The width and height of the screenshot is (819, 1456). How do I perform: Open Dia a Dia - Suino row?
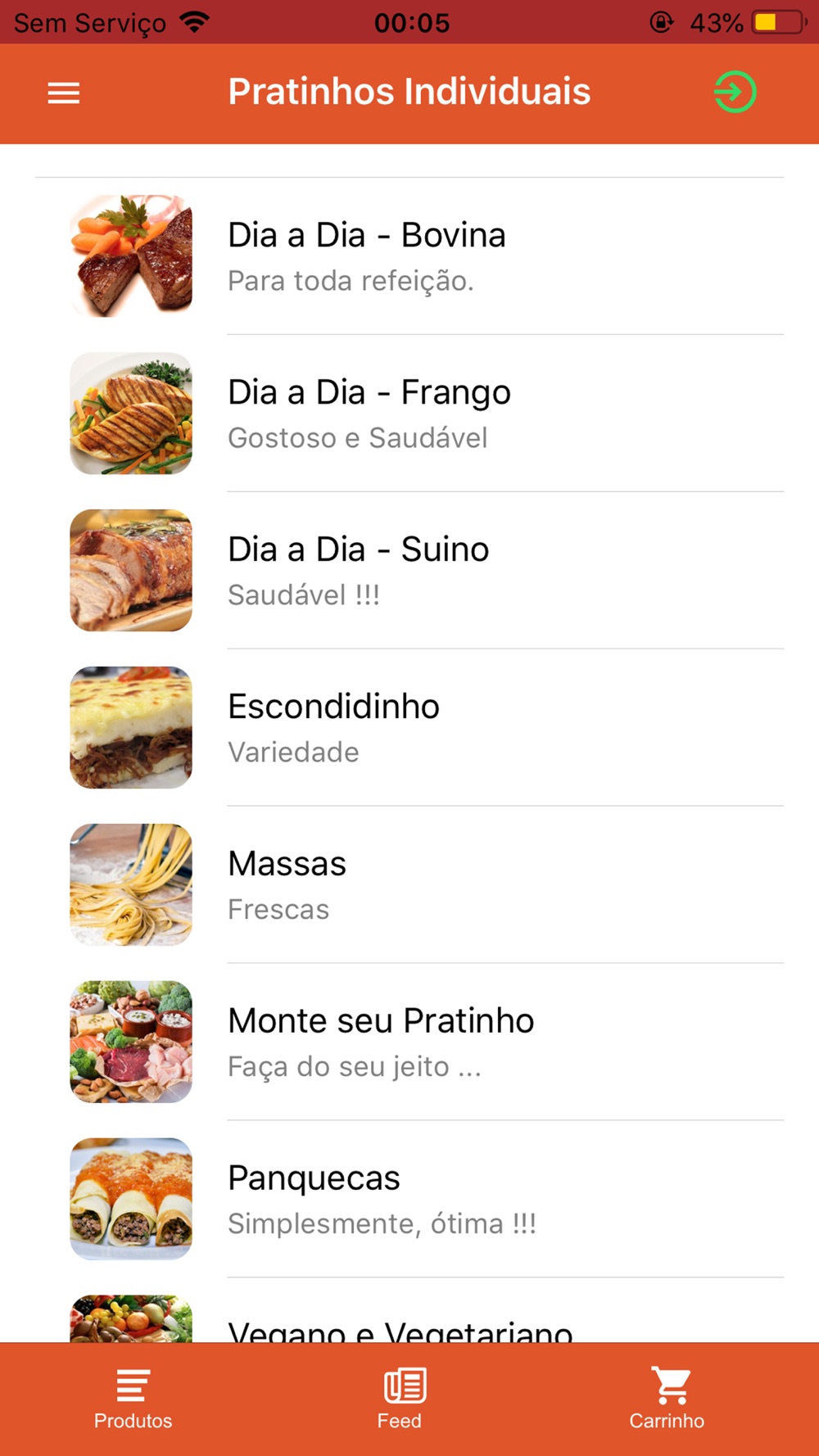(409, 571)
